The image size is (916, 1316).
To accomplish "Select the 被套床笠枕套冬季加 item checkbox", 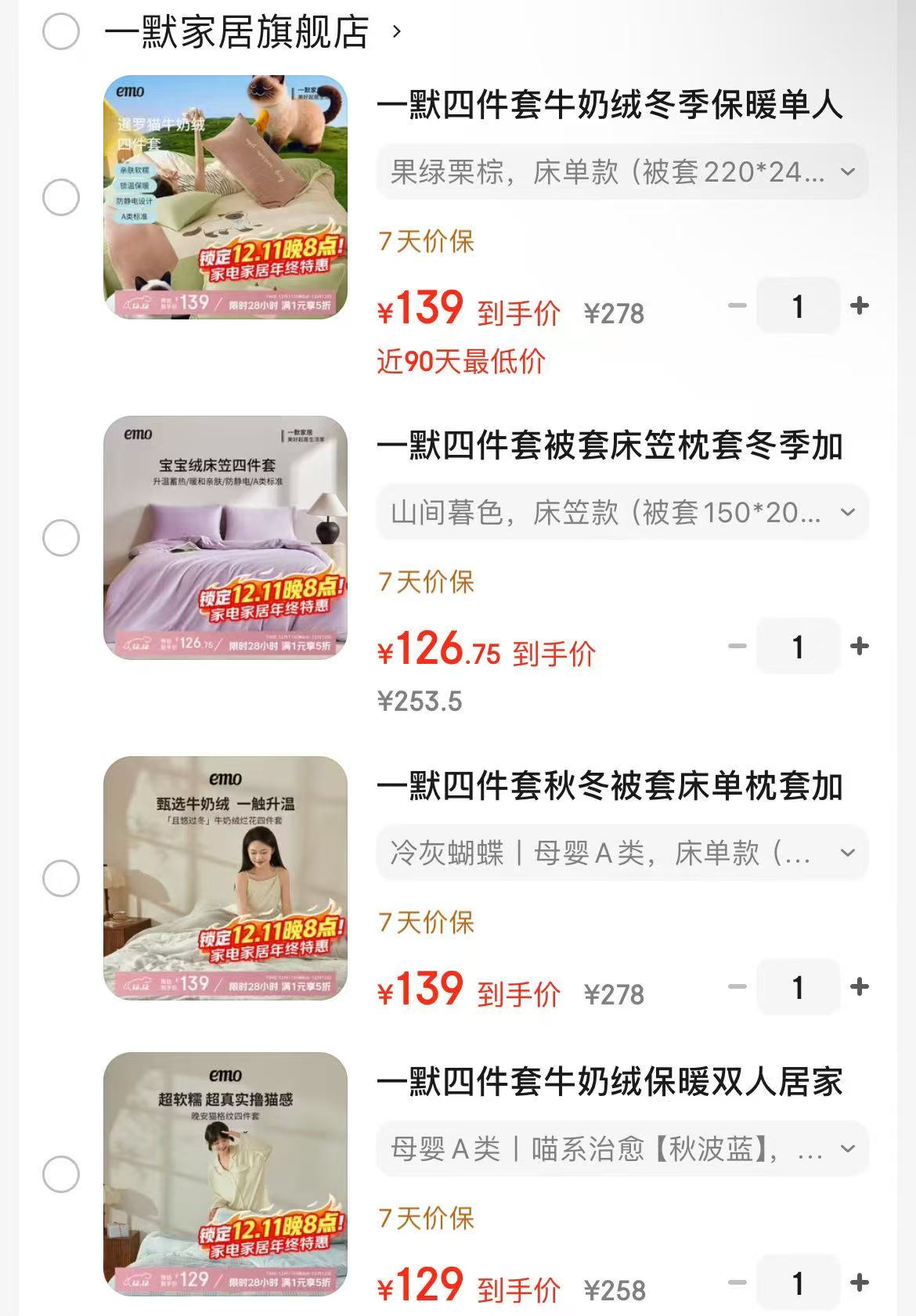I will pyautogui.click(x=61, y=538).
